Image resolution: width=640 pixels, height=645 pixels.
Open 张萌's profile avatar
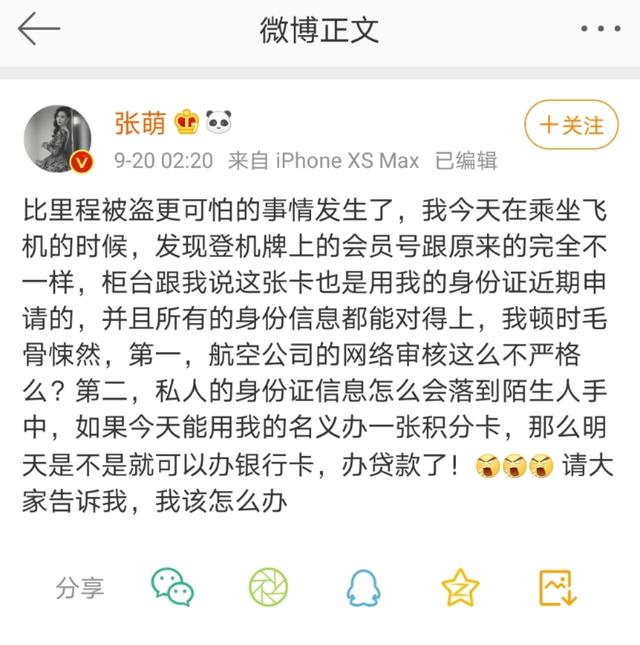click(x=58, y=138)
